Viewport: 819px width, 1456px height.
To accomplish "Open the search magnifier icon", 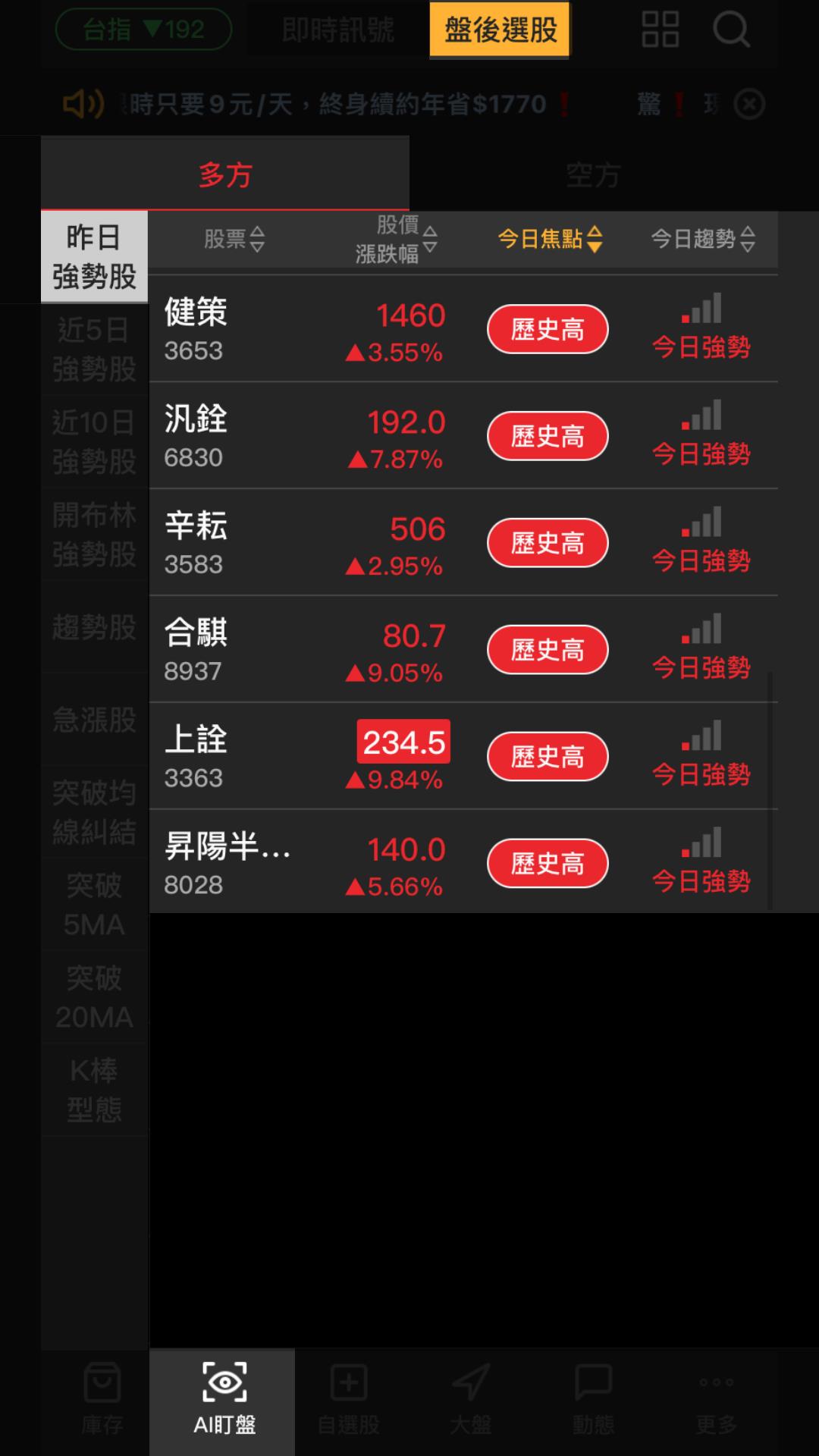I will [731, 30].
